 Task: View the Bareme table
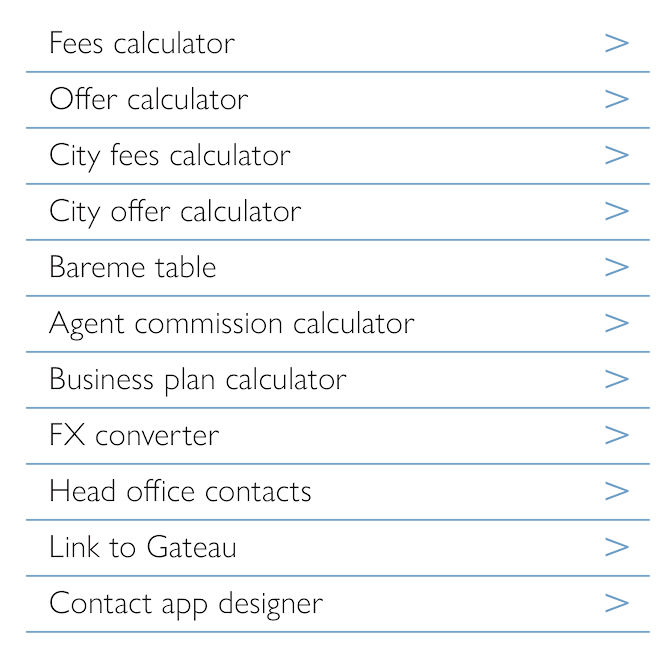[133, 268]
